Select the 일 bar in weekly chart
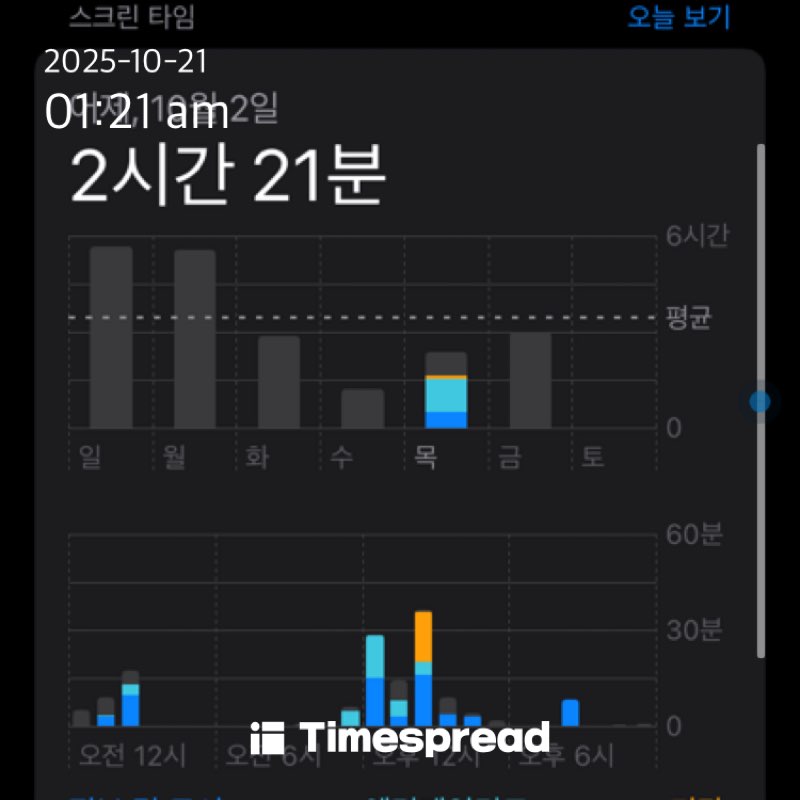The image size is (800, 800). click(111, 338)
